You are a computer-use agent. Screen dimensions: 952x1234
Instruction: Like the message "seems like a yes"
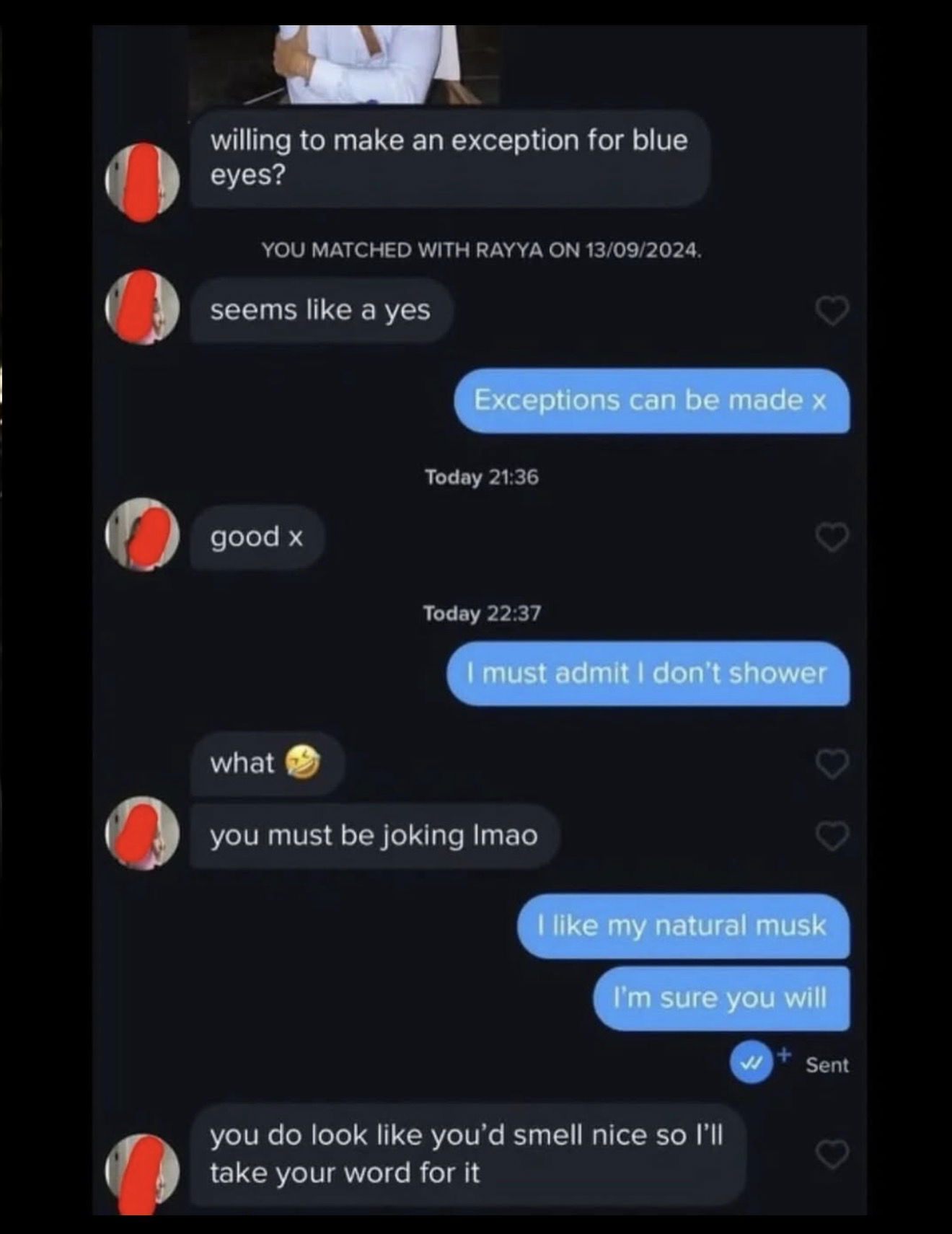point(832,311)
